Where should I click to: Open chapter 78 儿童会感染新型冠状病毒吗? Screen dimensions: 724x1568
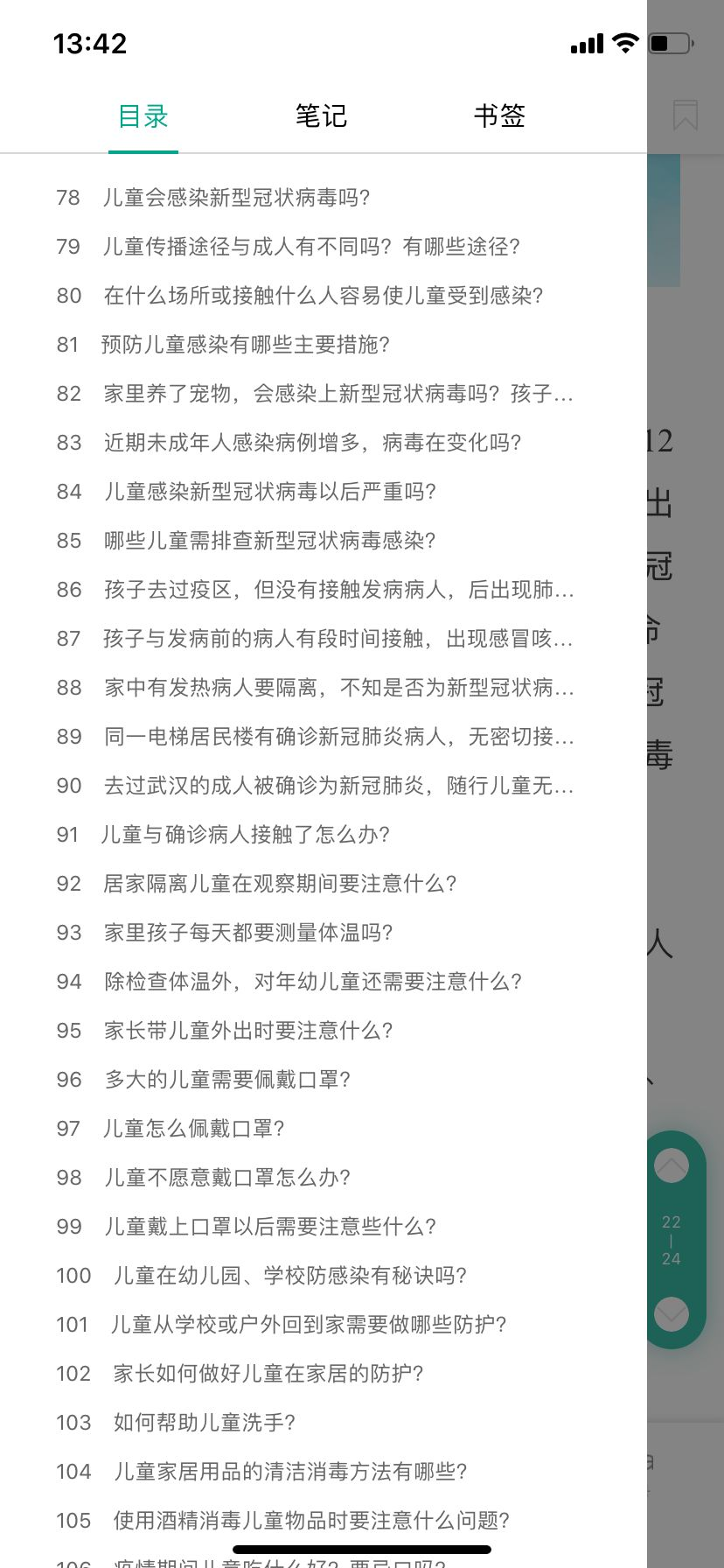(236, 198)
